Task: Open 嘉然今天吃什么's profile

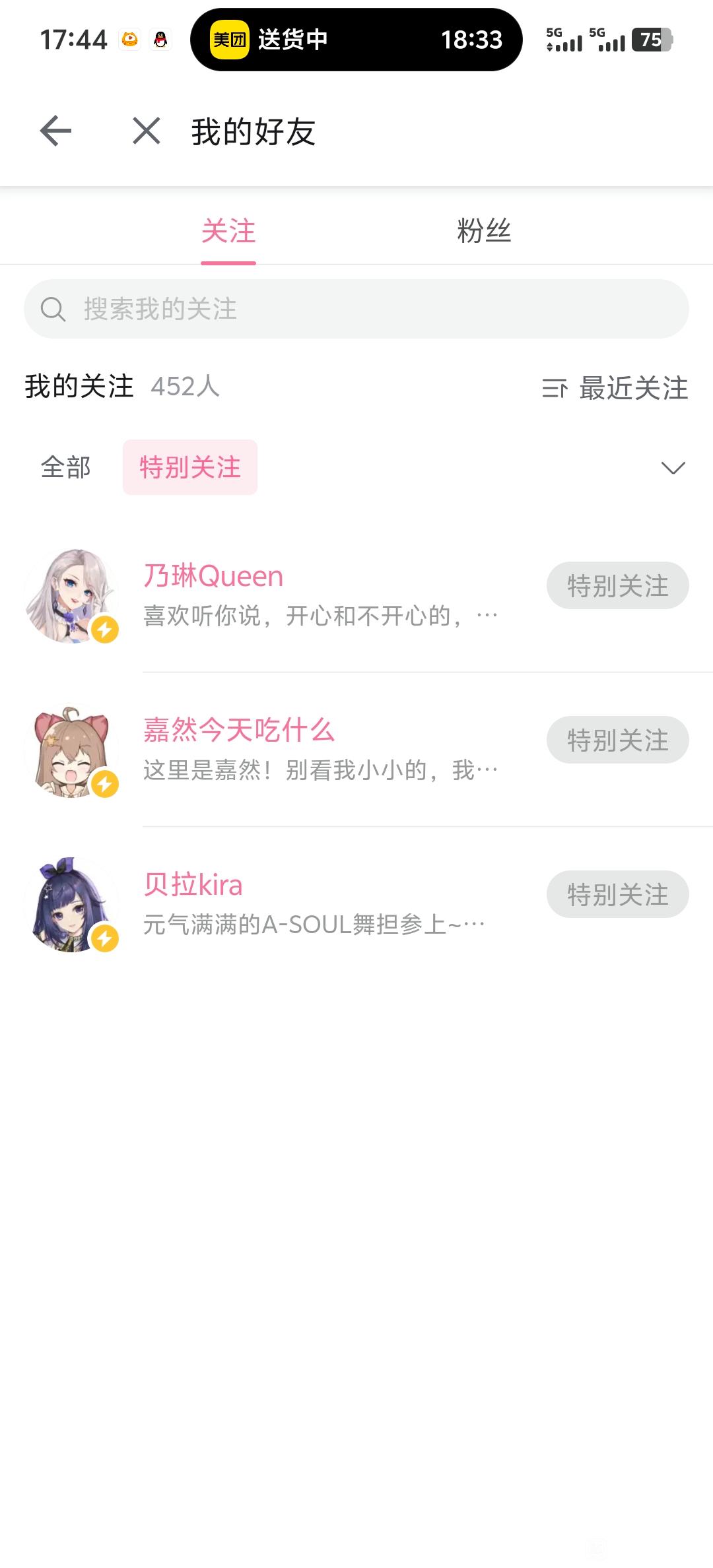Action: pyautogui.click(x=239, y=731)
